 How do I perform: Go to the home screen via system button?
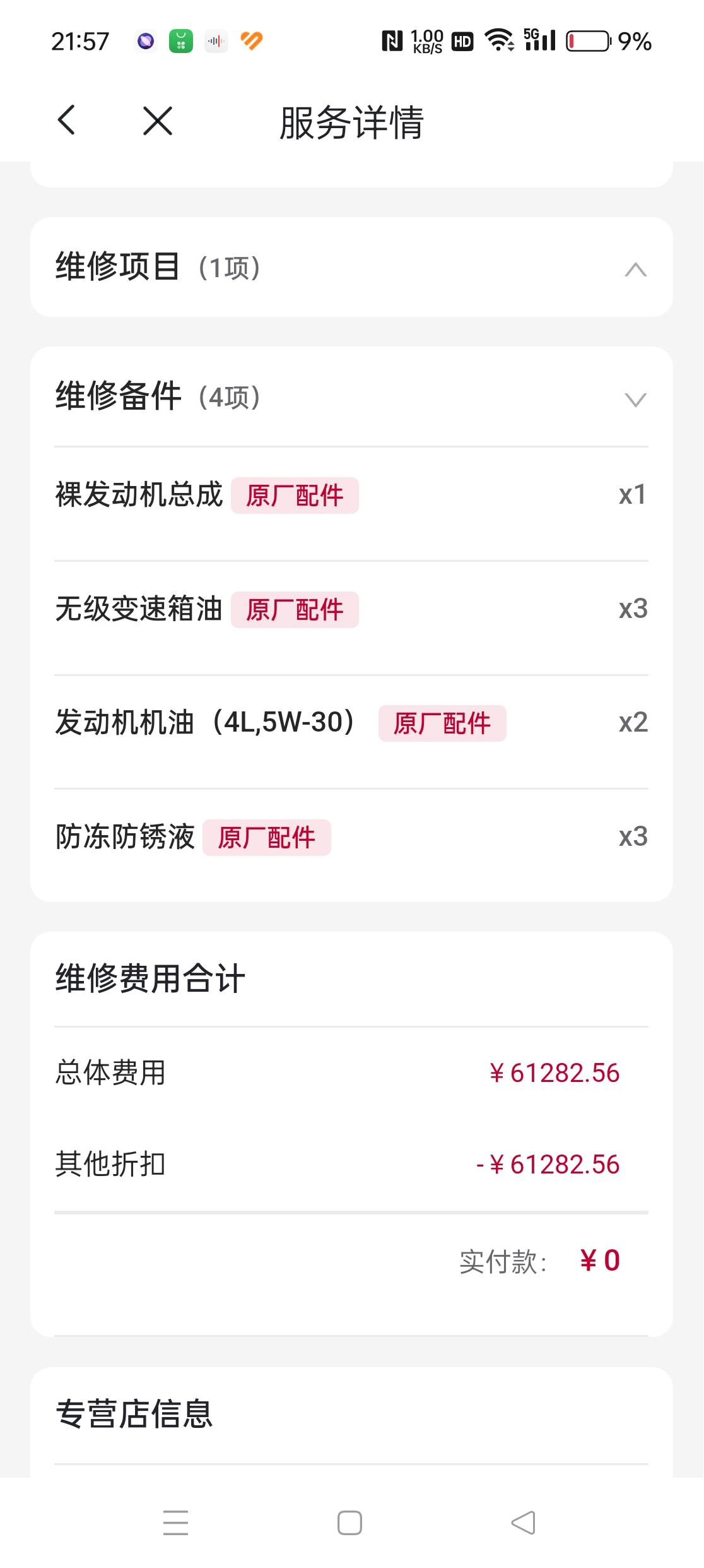[x=349, y=1523]
